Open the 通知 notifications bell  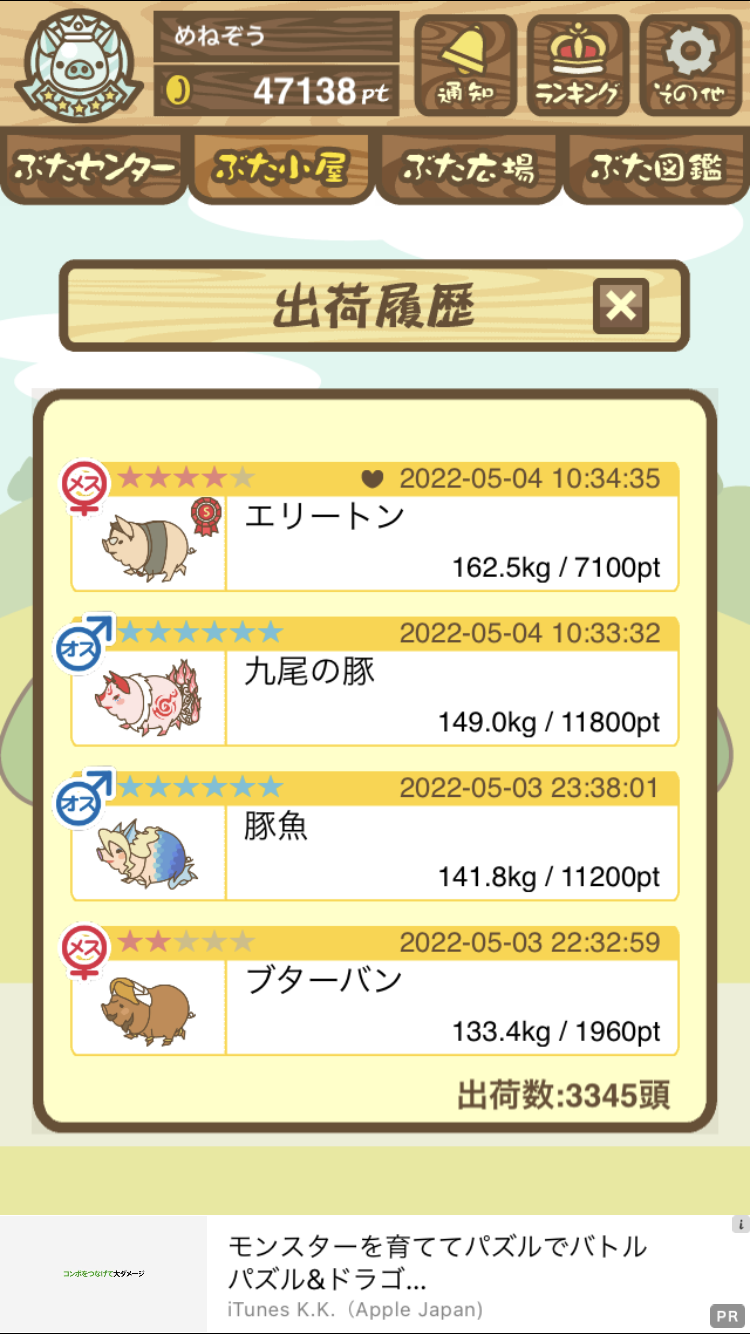coord(466,65)
